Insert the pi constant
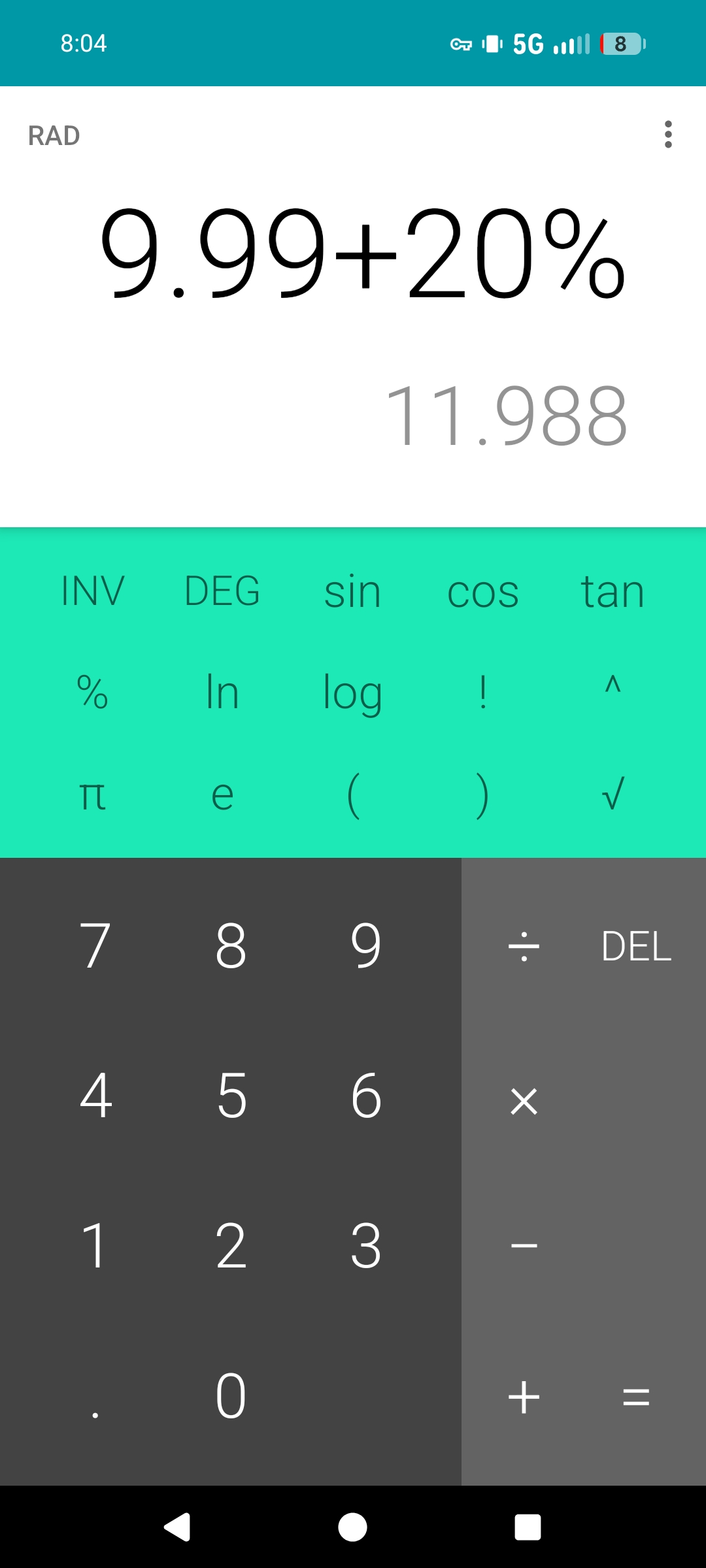The image size is (706, 1568). (x=92, y=794)
